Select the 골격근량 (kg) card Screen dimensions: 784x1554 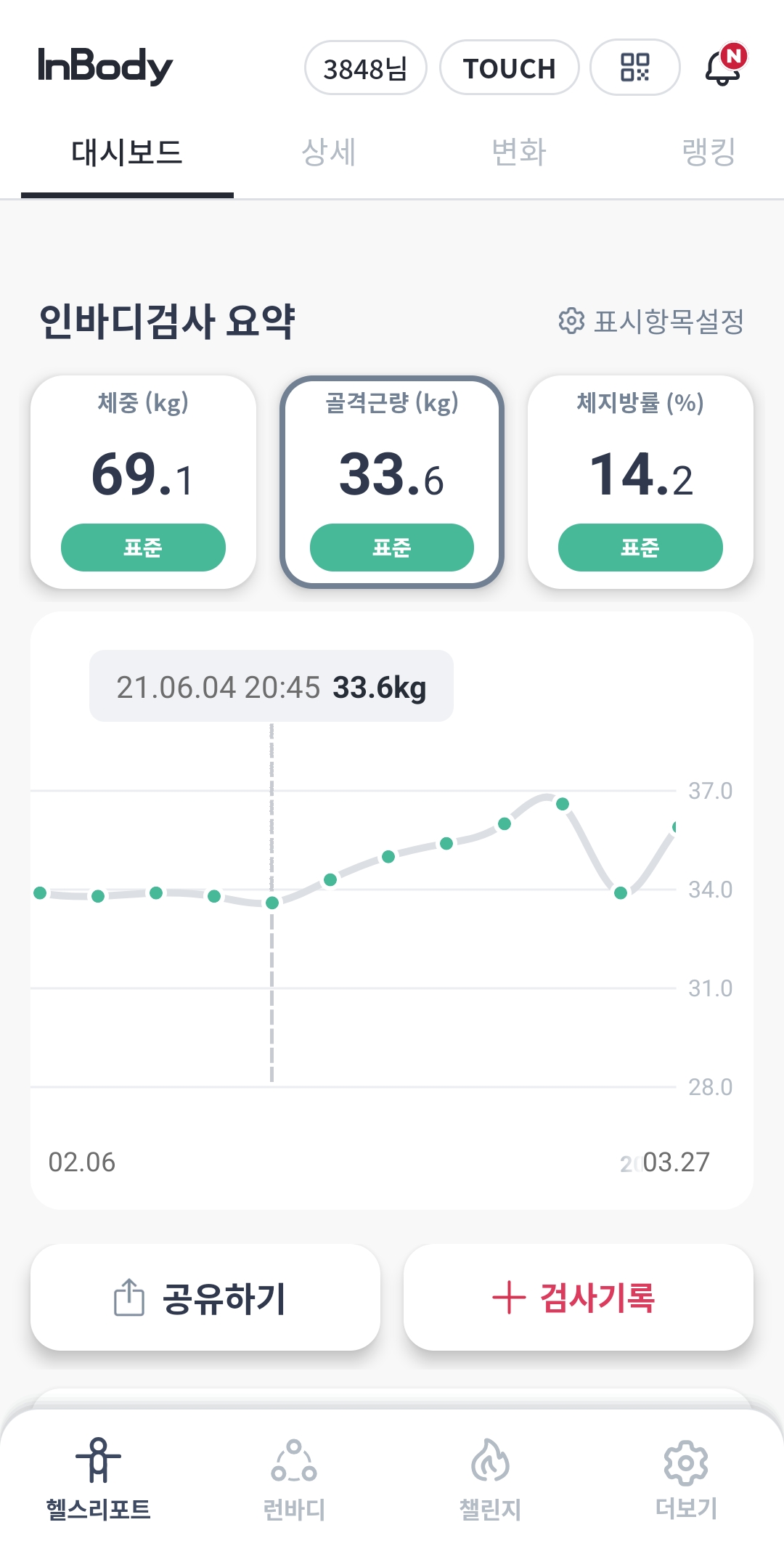pyautogui.click(x=392, y=481)
